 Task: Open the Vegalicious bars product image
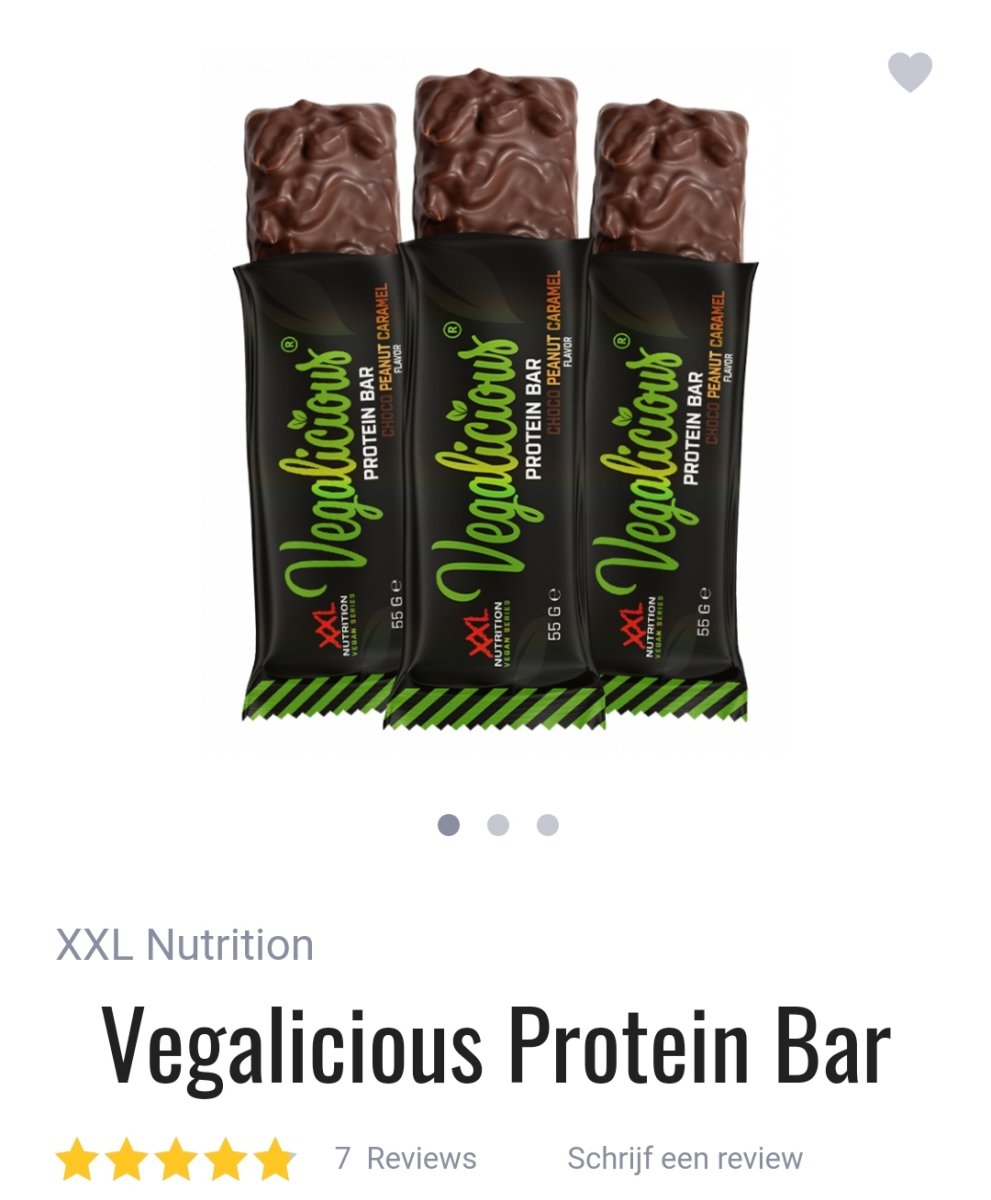[495, 400]
